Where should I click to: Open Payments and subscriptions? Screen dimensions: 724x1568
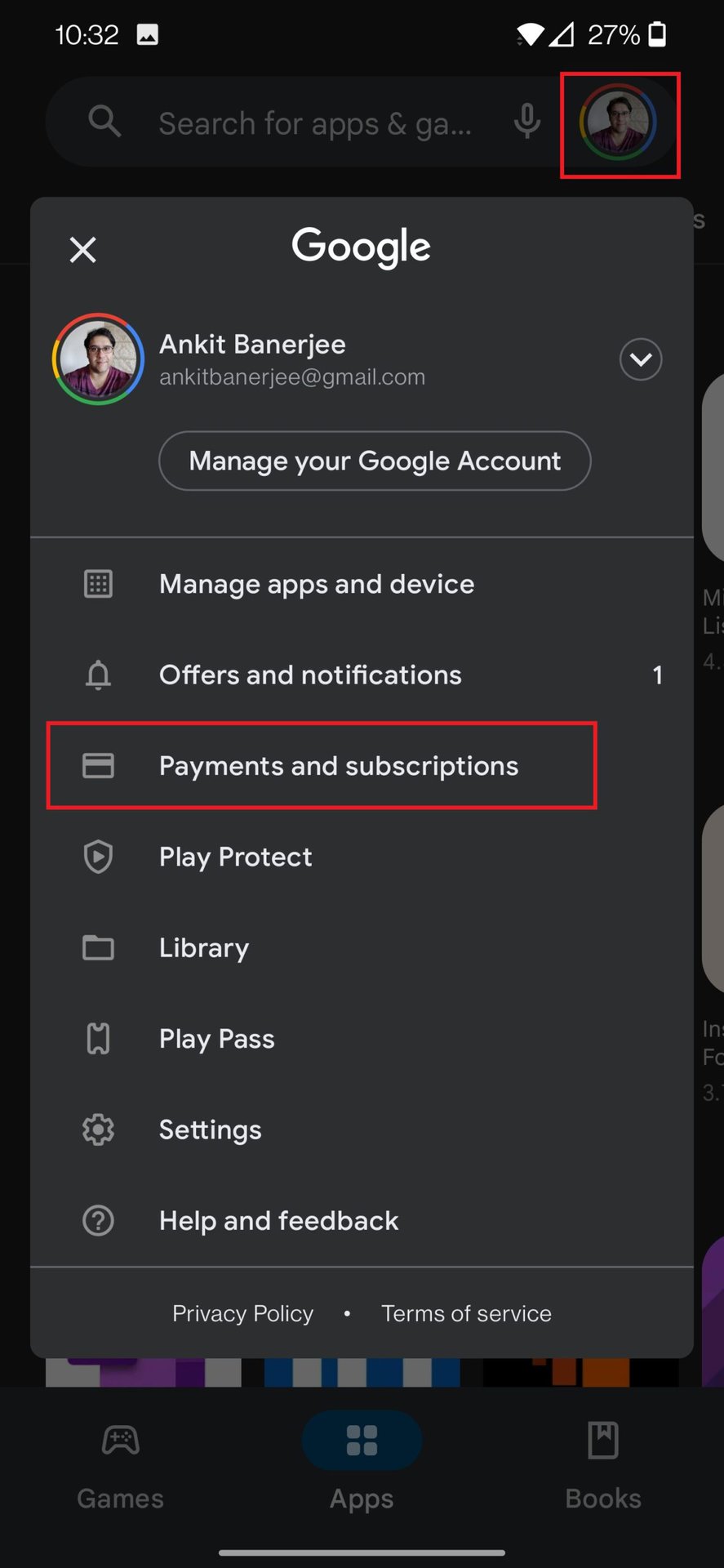tap(338, 766)
